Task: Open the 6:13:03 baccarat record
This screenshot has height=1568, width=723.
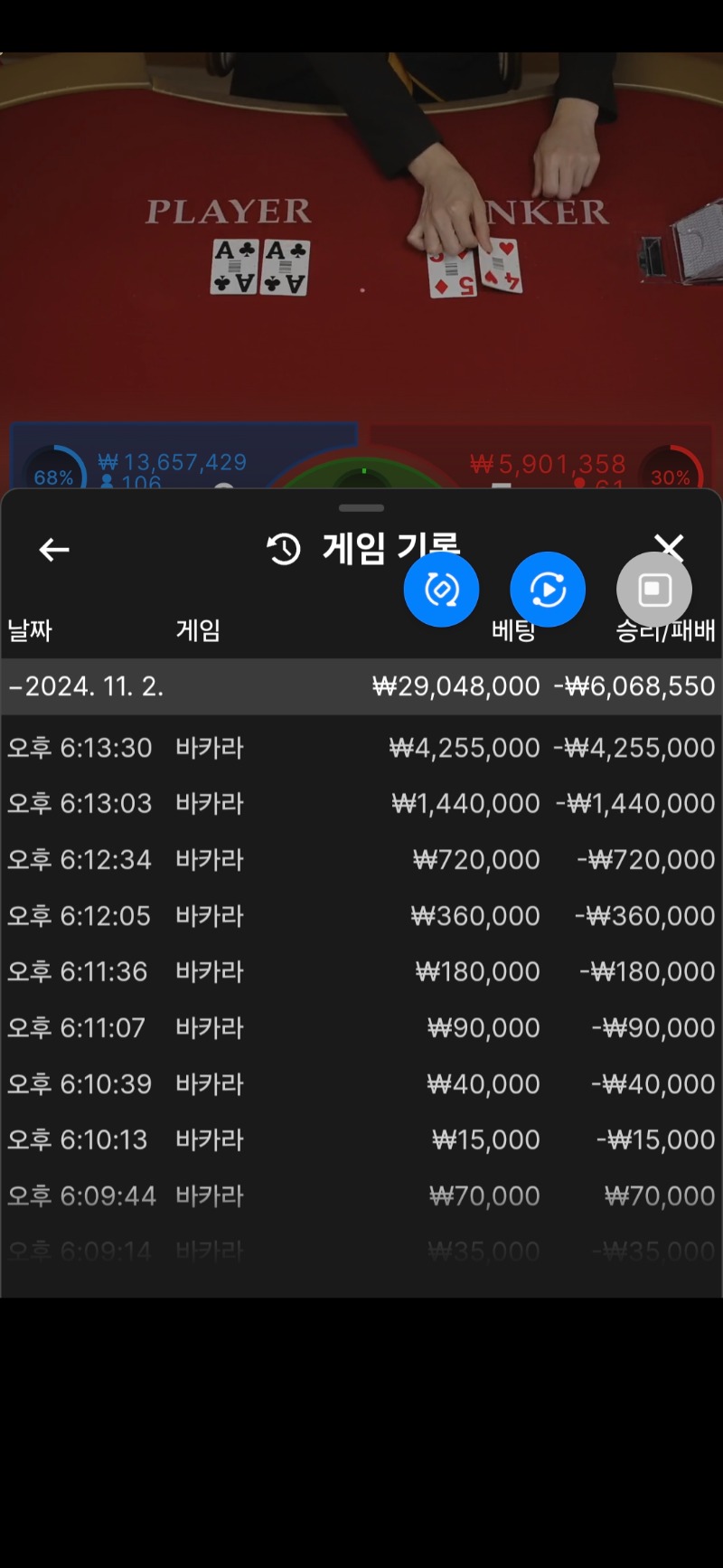Action: pyautogui.click(x=361, y=804)
